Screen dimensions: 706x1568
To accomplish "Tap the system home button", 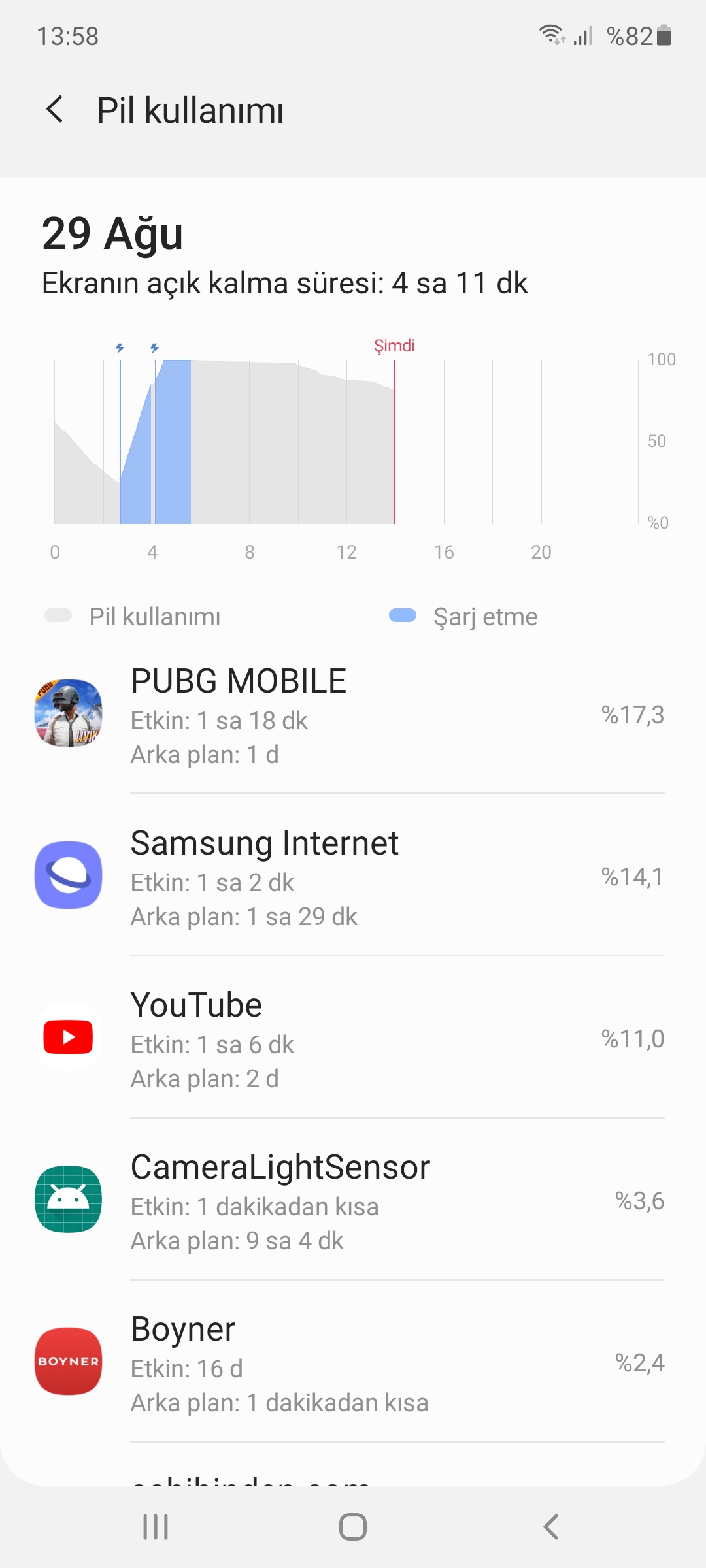I will pyautogui.click(x=353, y=1527).
